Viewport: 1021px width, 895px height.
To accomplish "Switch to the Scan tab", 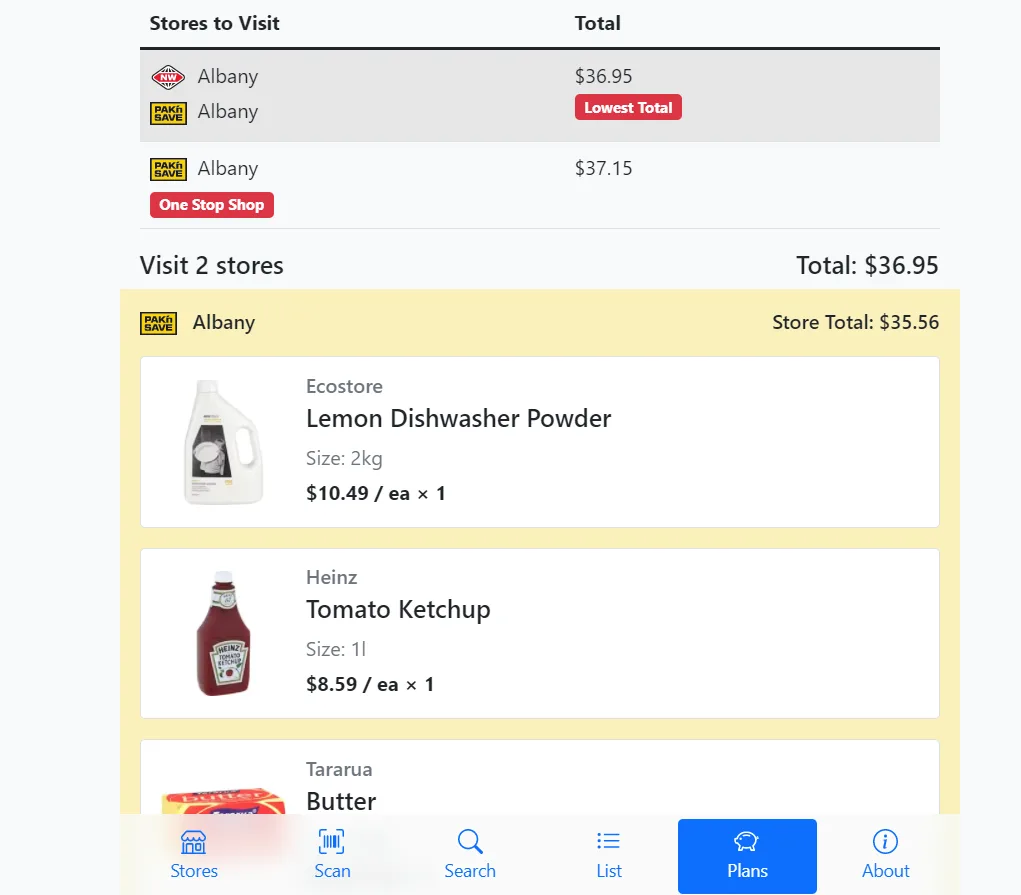I will coord(332,855).
